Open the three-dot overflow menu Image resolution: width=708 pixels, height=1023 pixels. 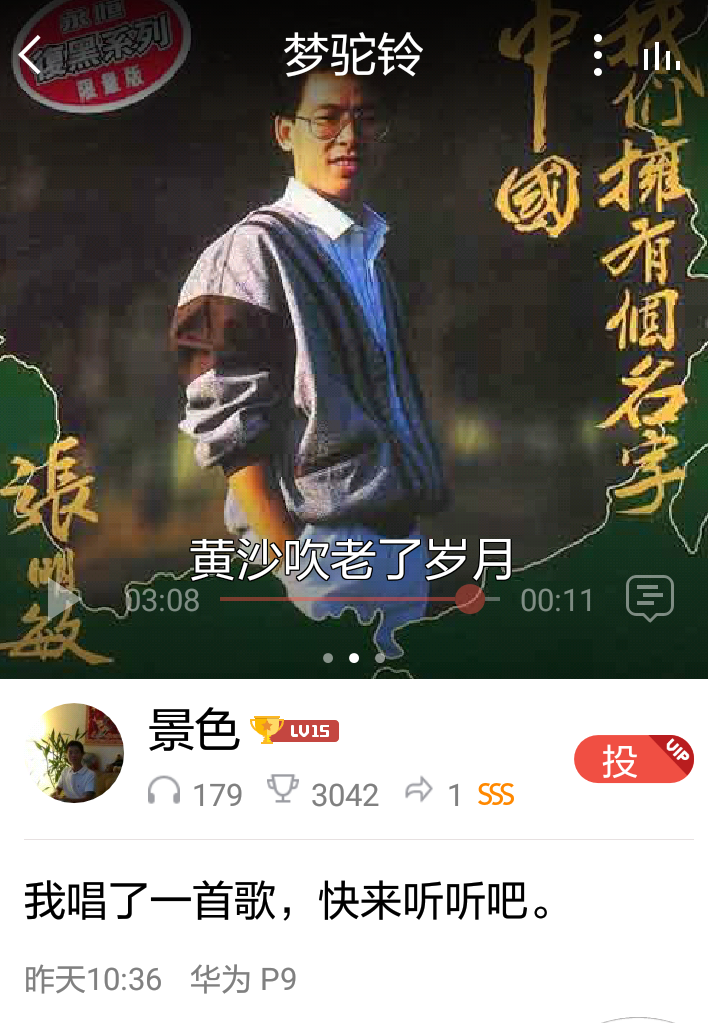pyautogui.click(x=598, y=55)
